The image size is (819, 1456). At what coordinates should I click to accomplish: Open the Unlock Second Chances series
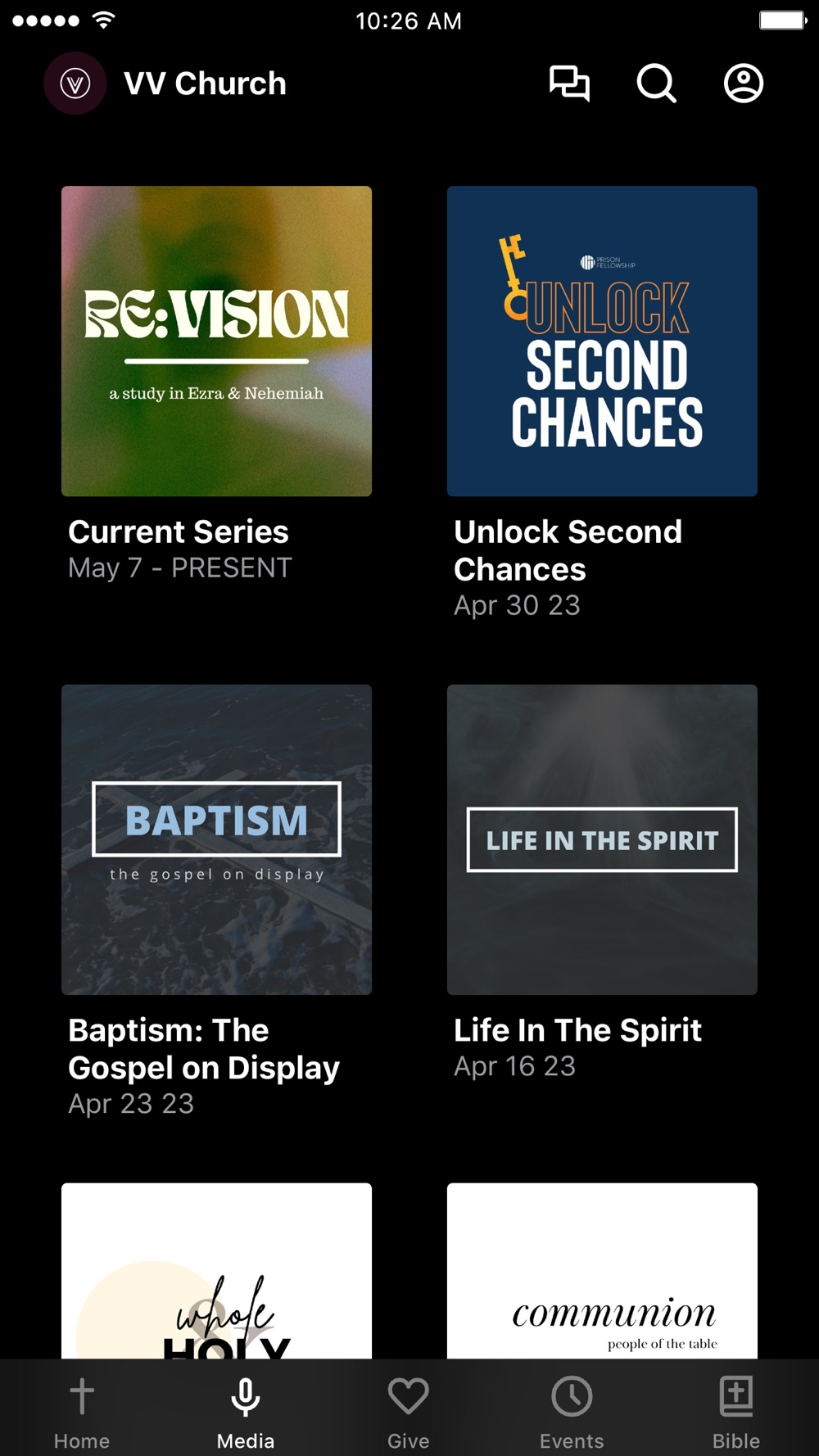(x=602, y=341)
